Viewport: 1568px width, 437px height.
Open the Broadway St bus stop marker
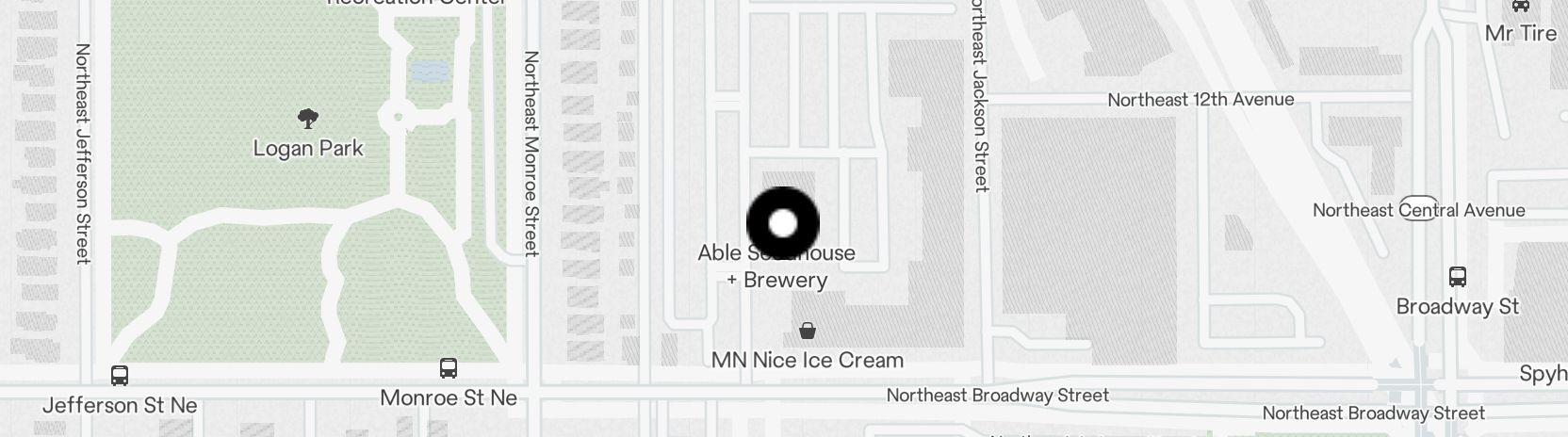1458,277
